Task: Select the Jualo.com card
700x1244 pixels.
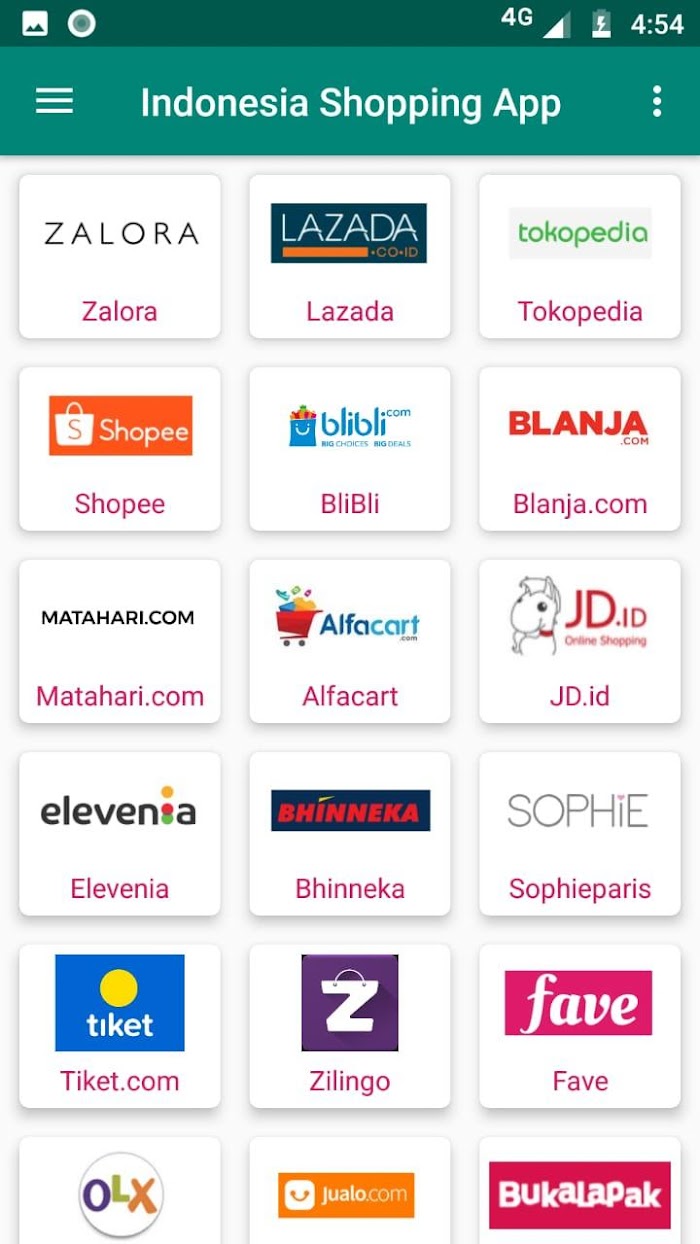Action: point(350,1193)
